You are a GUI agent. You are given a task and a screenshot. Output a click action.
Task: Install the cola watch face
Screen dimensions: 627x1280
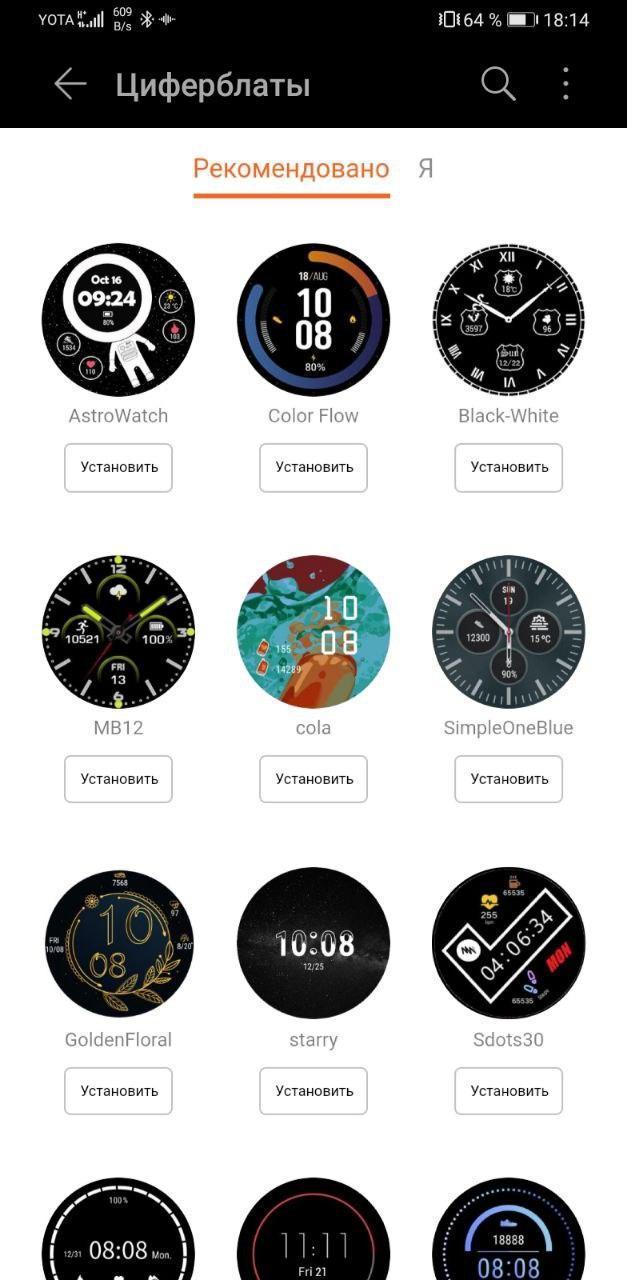313,779
